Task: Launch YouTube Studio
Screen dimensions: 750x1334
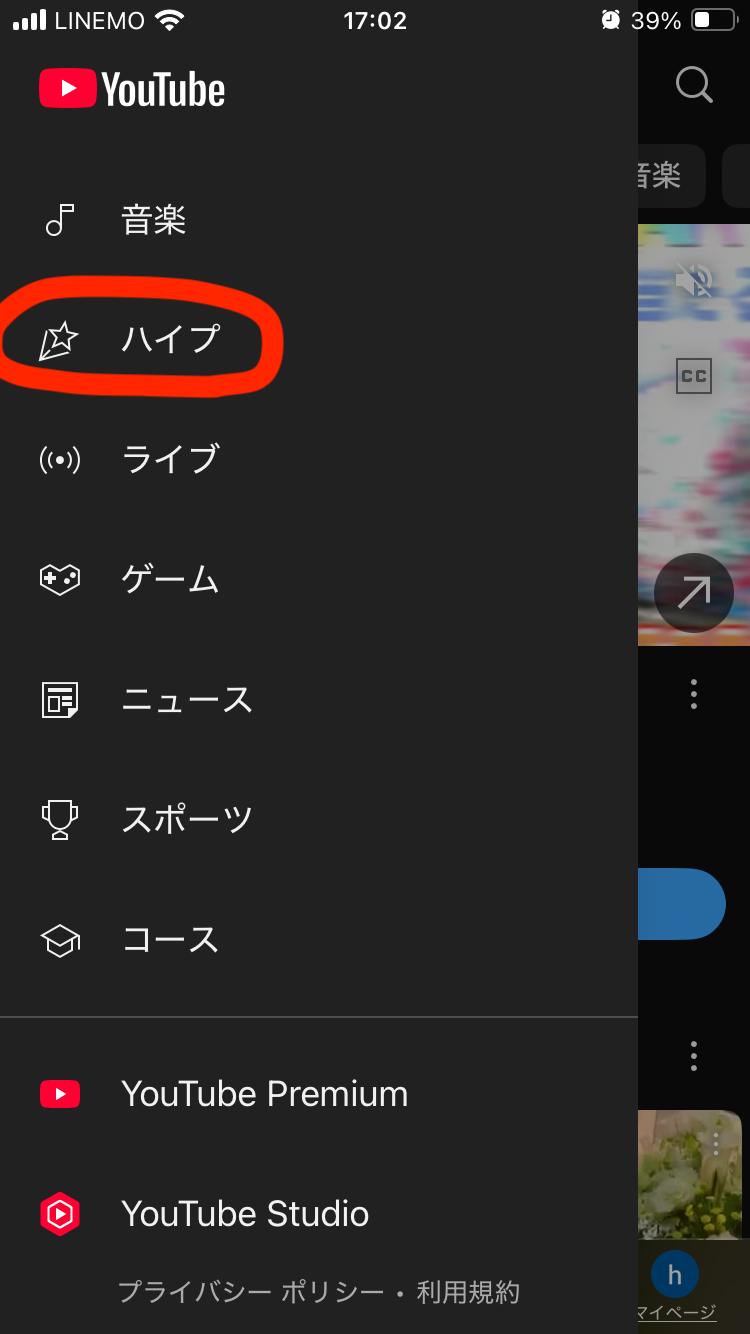Action: pyautogui.click(x=319, y=1214)
